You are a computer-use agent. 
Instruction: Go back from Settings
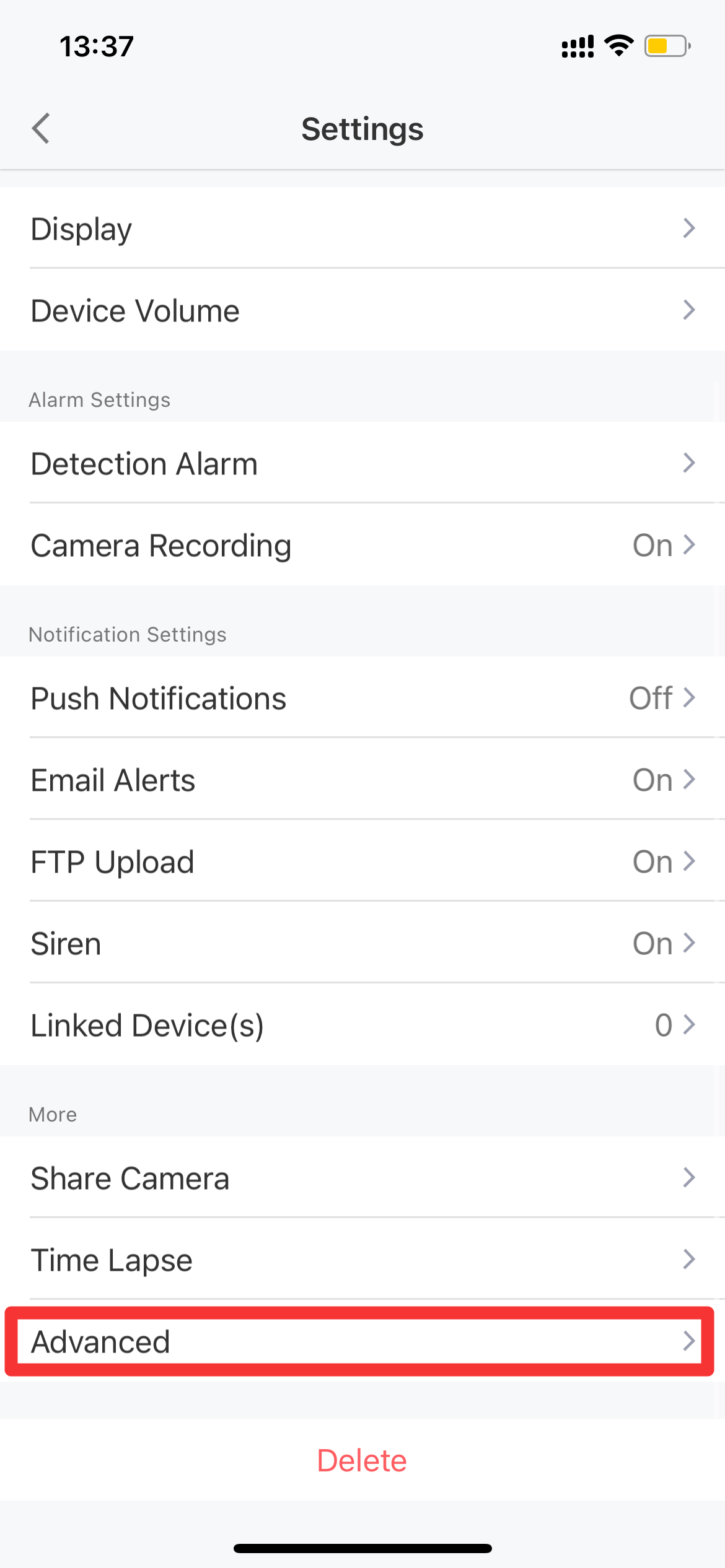(41, 129)
